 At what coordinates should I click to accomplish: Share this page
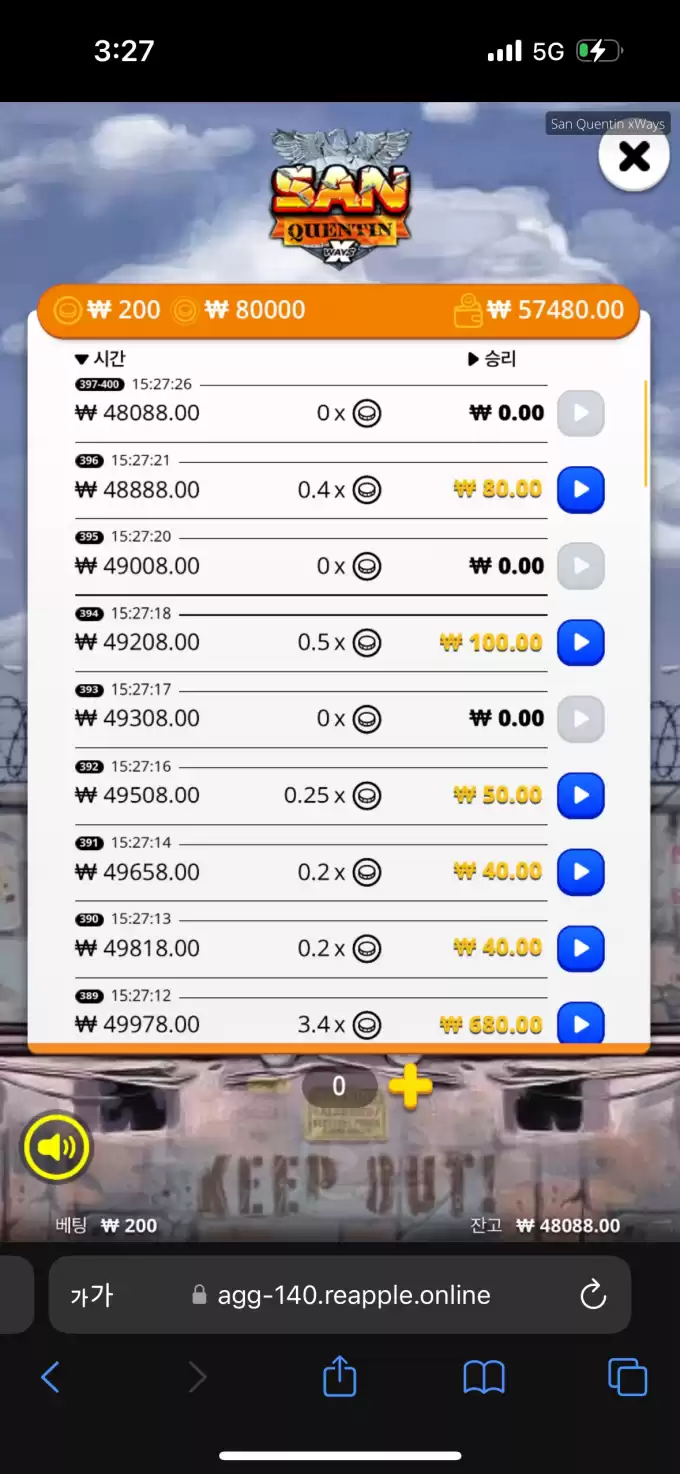(340, 1376)
